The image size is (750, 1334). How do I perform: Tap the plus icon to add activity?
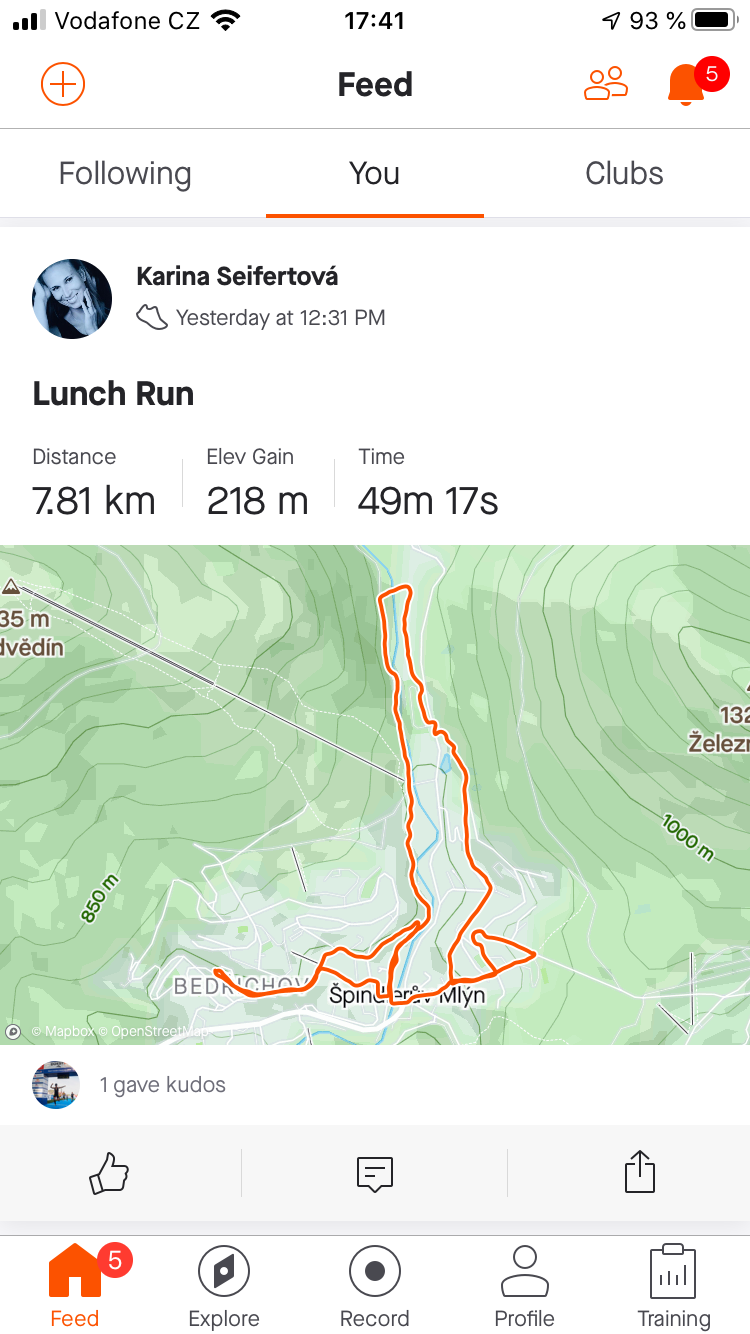63,84
